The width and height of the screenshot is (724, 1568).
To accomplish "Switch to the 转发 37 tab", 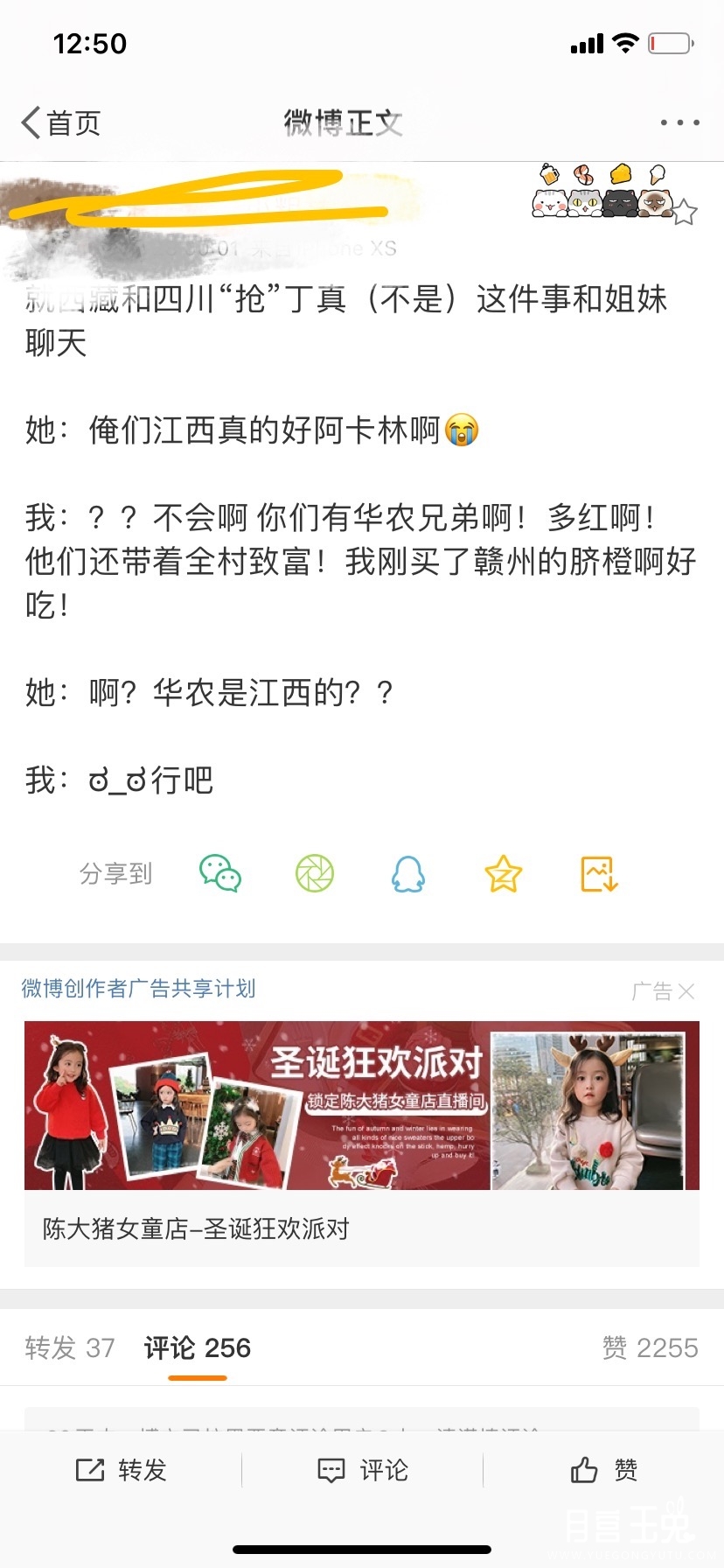I will click(x=70, y=1347).
